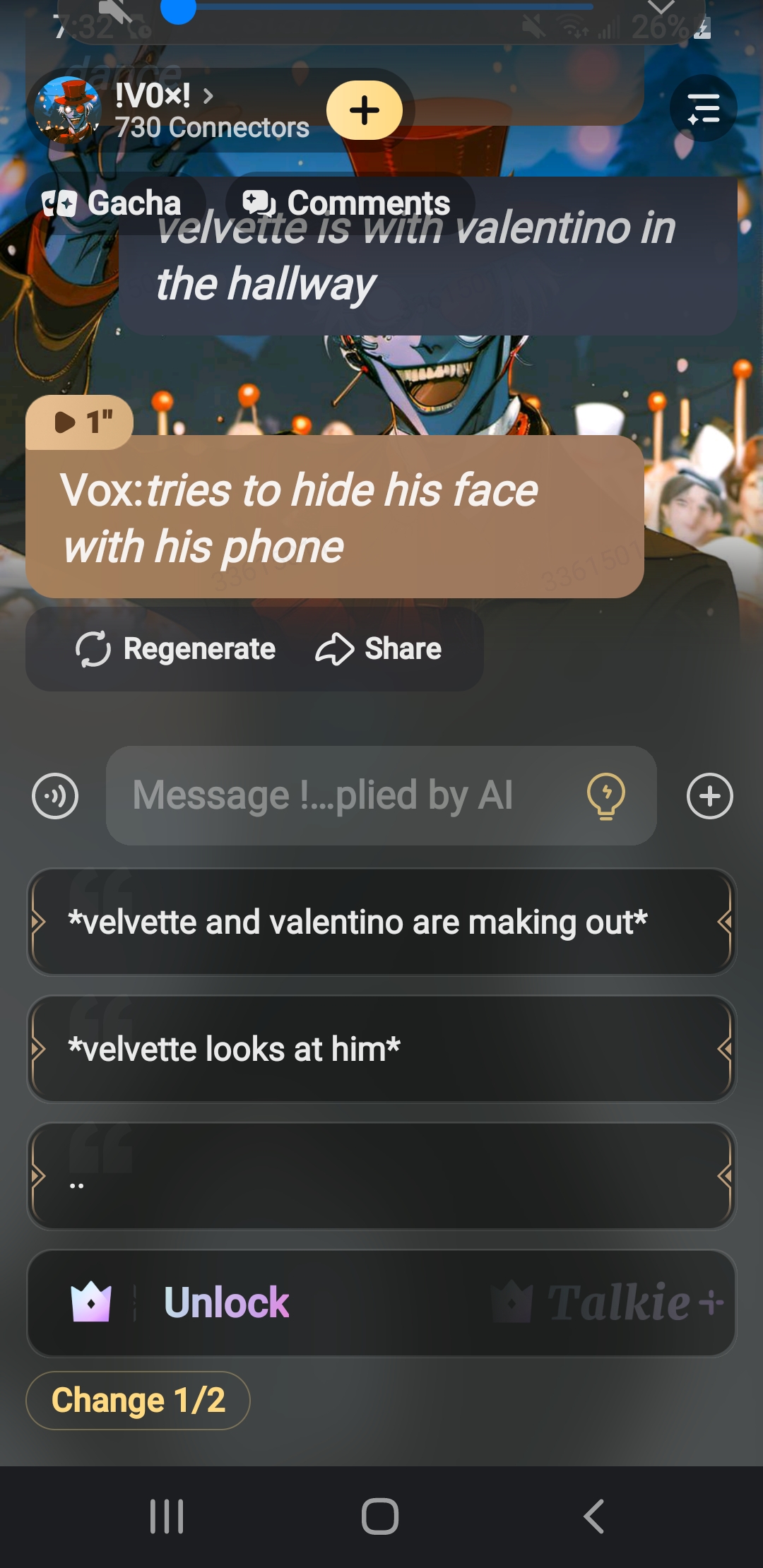763x1568 pixels.
Task: Open the plus attachments button
Action: [x=709, y=796]
